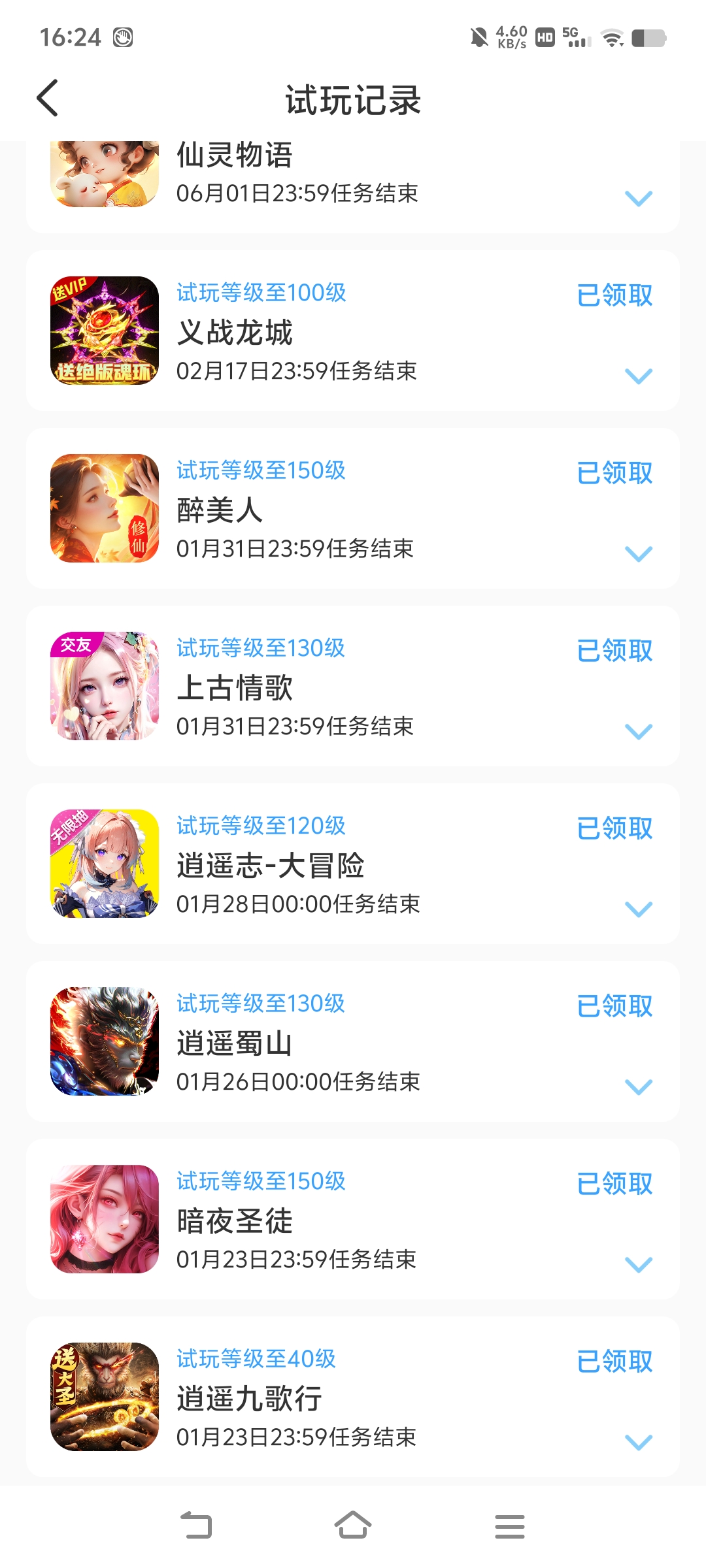
Task: Go back from 试玩记录 page
Action: (x=48, y=99)
